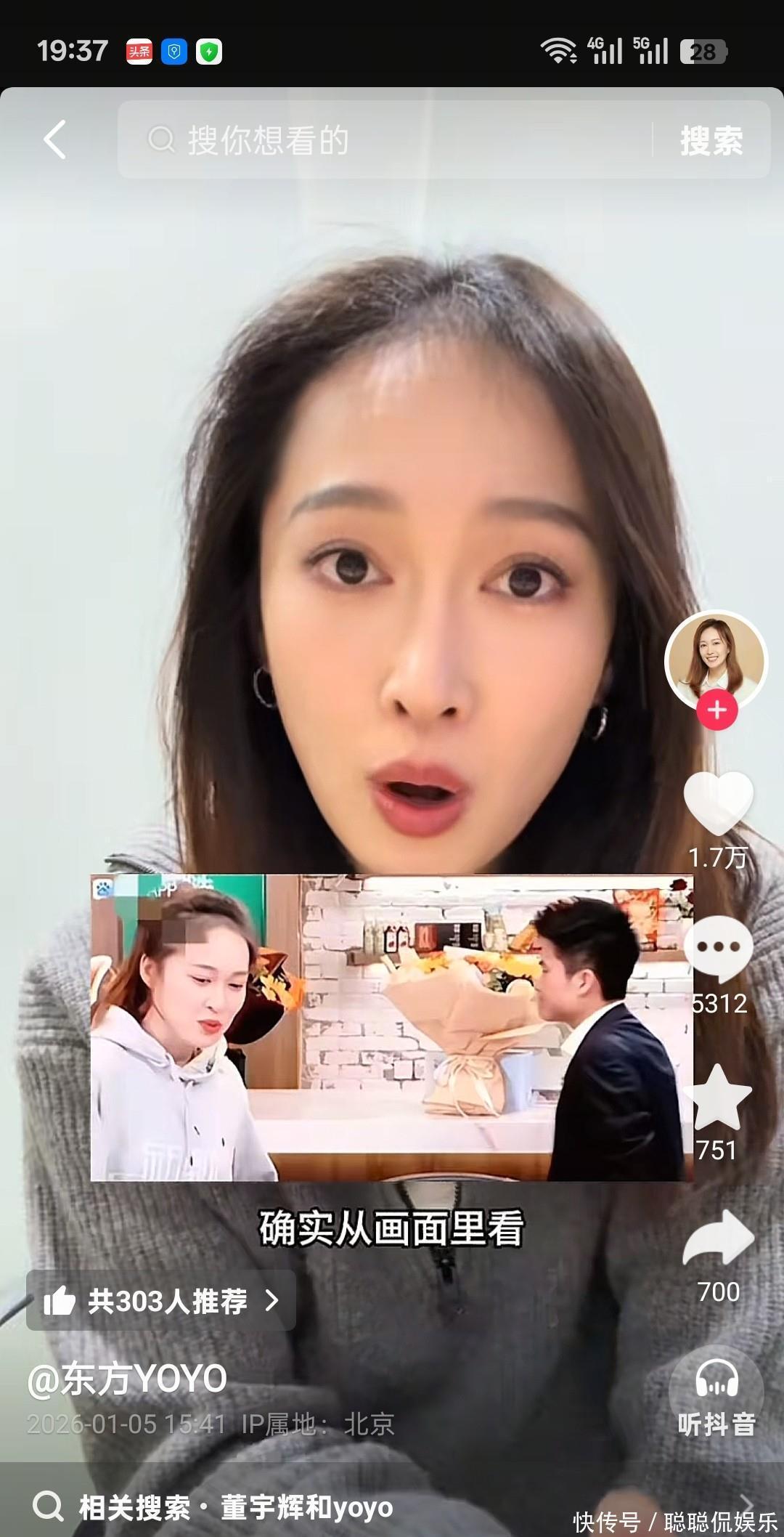This screenshot has width=784, height=1537.
Task: Open the @东方YOYO username link
Action: (128, 1379)
